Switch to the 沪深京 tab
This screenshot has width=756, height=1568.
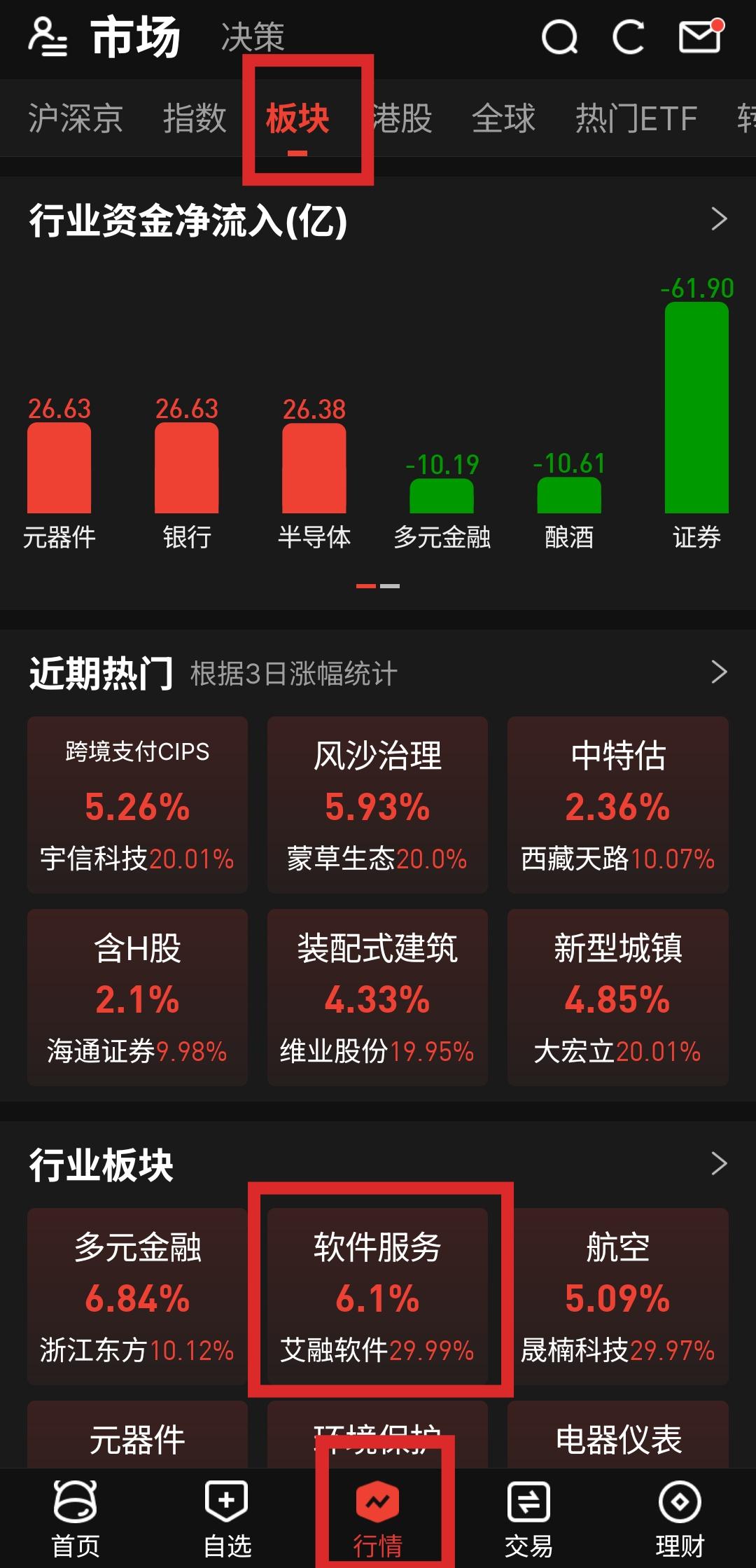pos(75,118)
